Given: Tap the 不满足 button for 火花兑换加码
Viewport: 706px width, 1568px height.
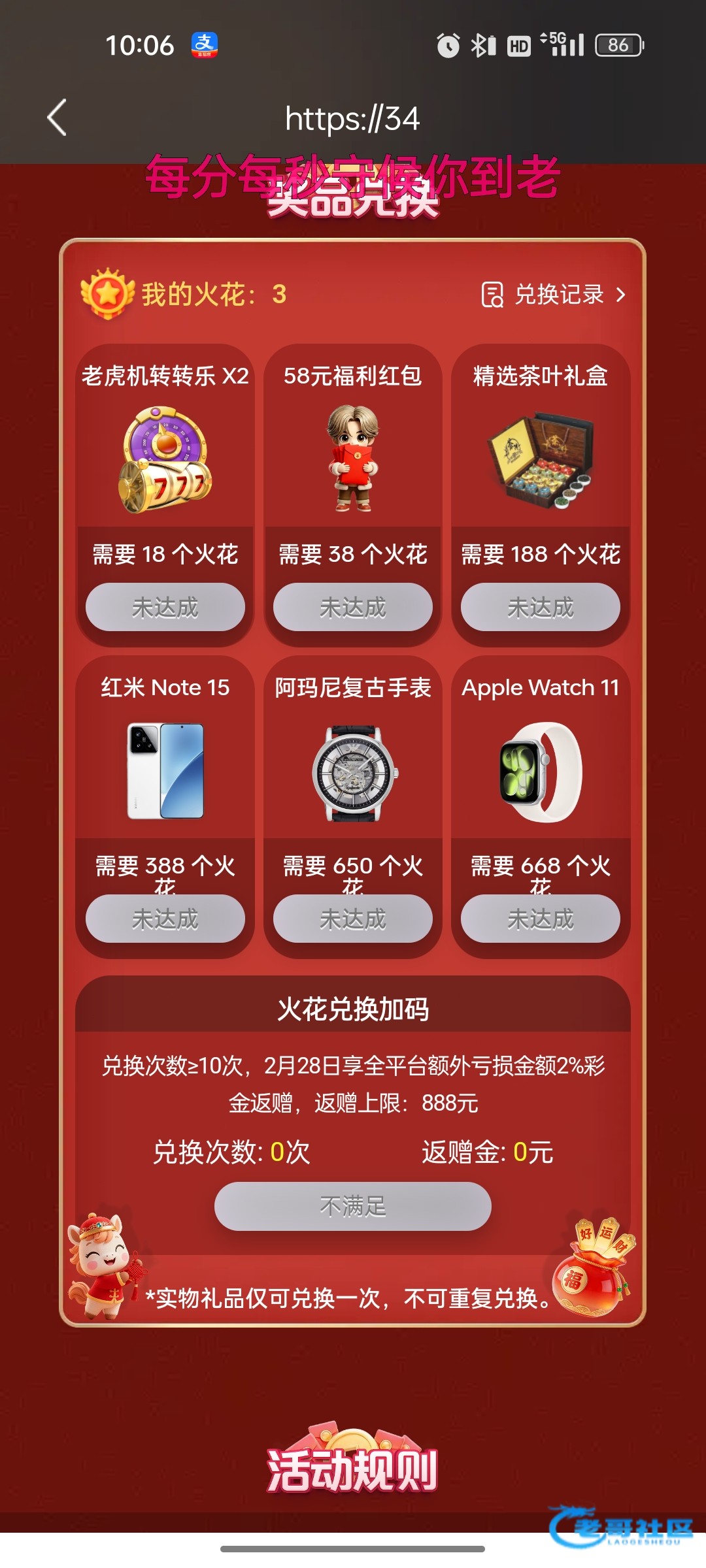Looking at the screenshot, I should coord(353,1206).
